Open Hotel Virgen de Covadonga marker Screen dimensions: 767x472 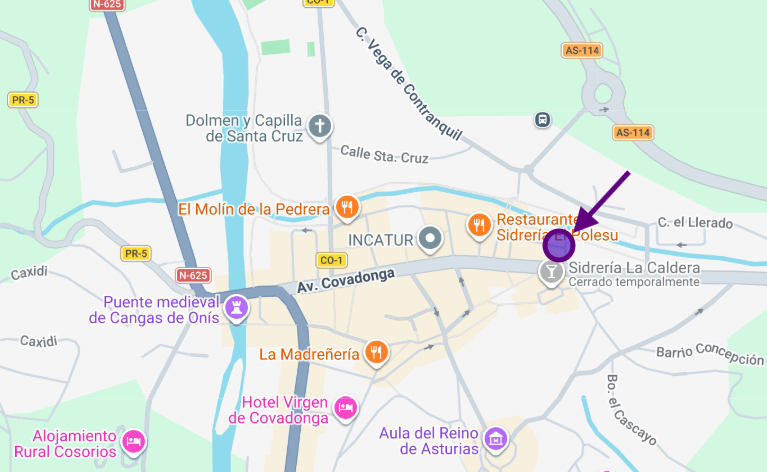tap(346, 407)
